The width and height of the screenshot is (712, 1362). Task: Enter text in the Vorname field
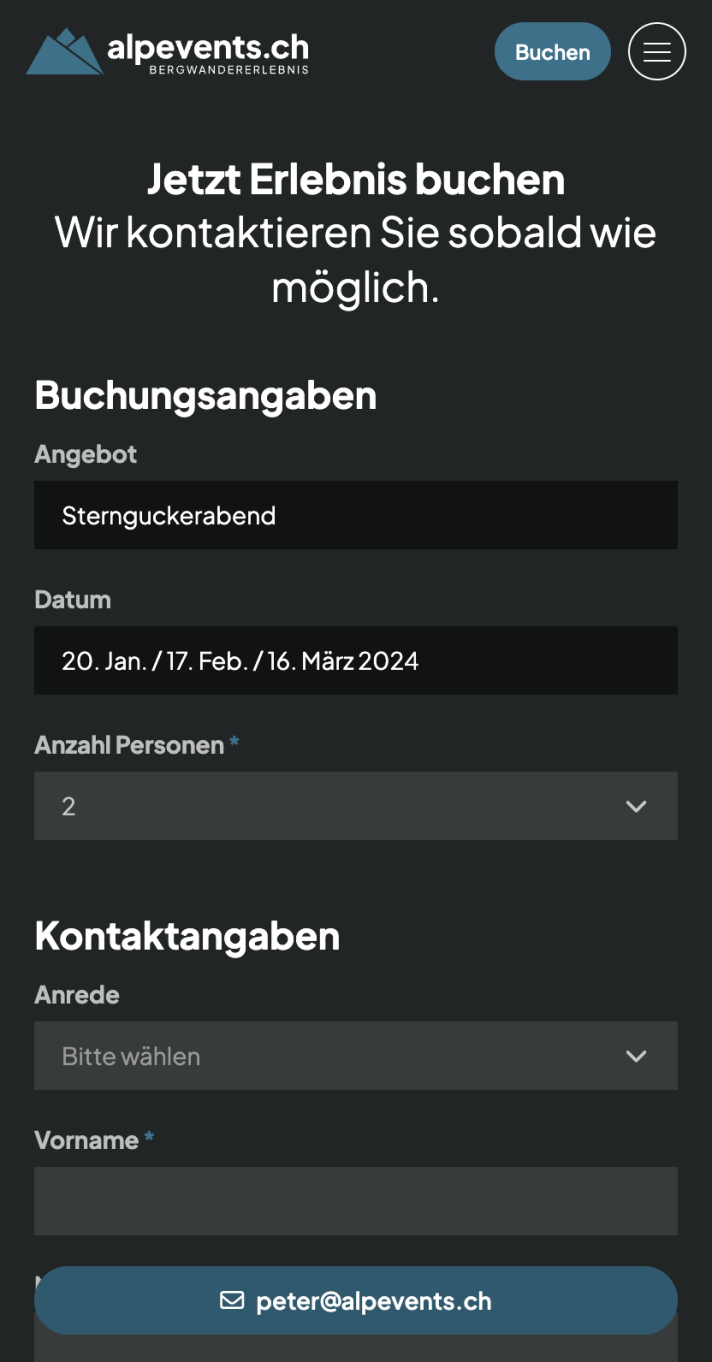(355, 1200)
